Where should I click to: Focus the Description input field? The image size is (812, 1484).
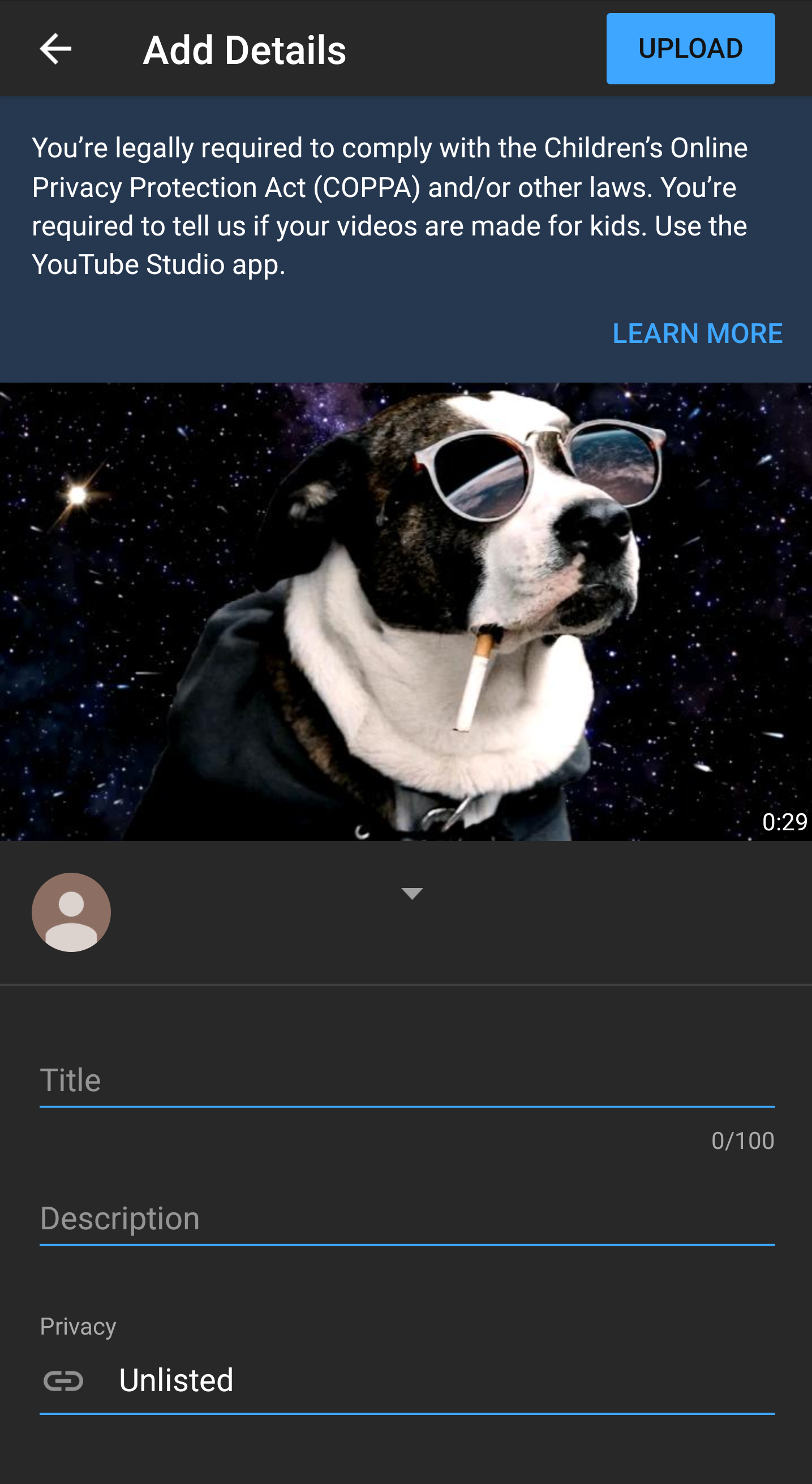[x=407, y=1219]
